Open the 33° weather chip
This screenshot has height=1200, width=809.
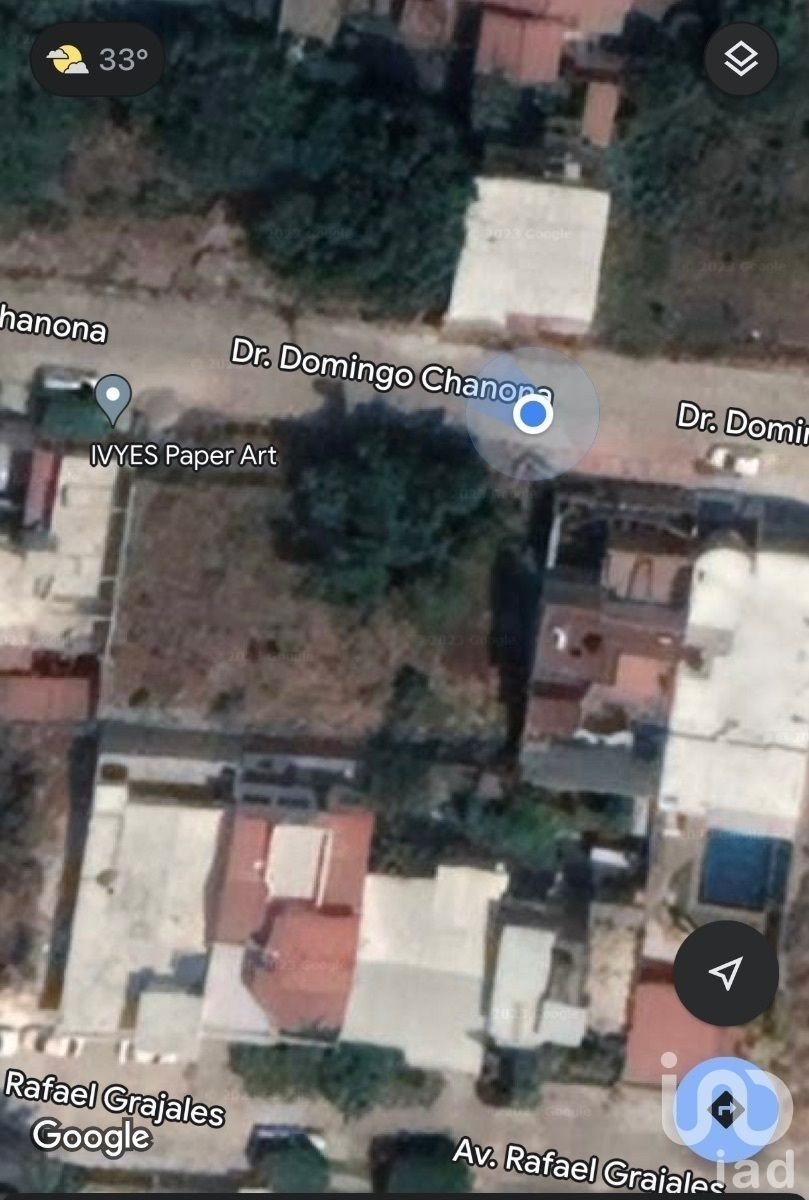[x=96, y=60]
